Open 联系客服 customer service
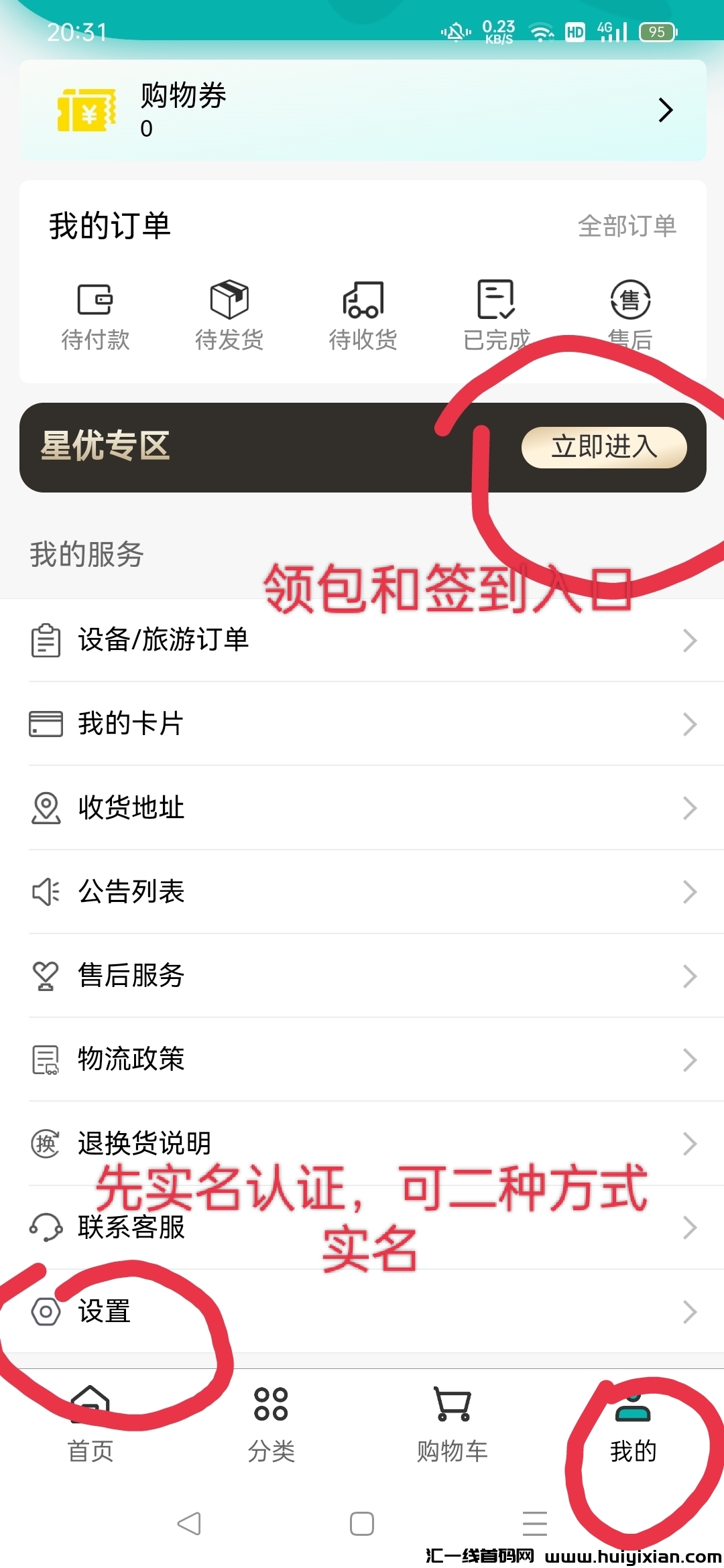This screenshot has width=724, height=1568. click(x=362, y=1227)
